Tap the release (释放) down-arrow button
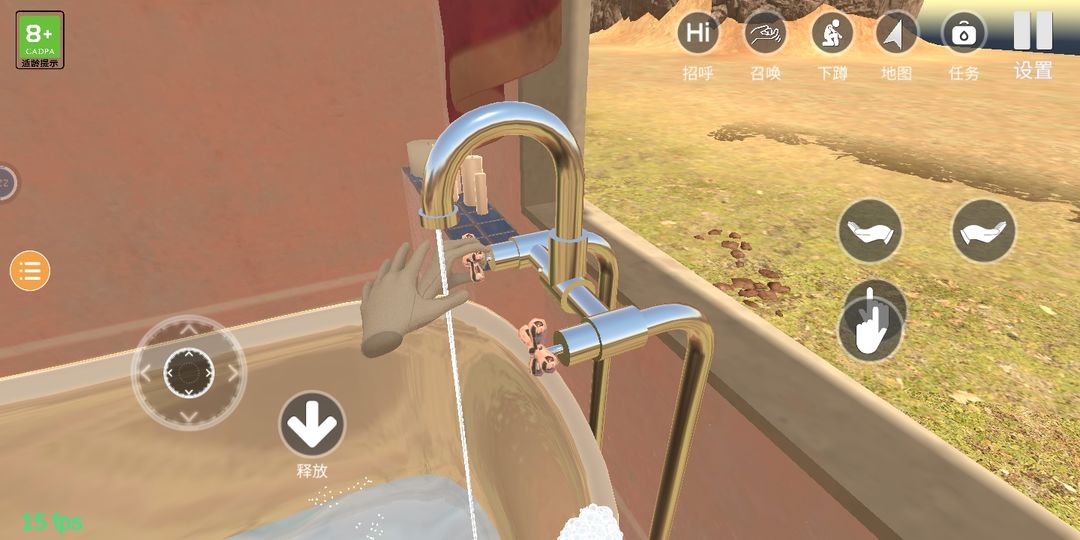 pyautogui.click(x=312, y=424)
